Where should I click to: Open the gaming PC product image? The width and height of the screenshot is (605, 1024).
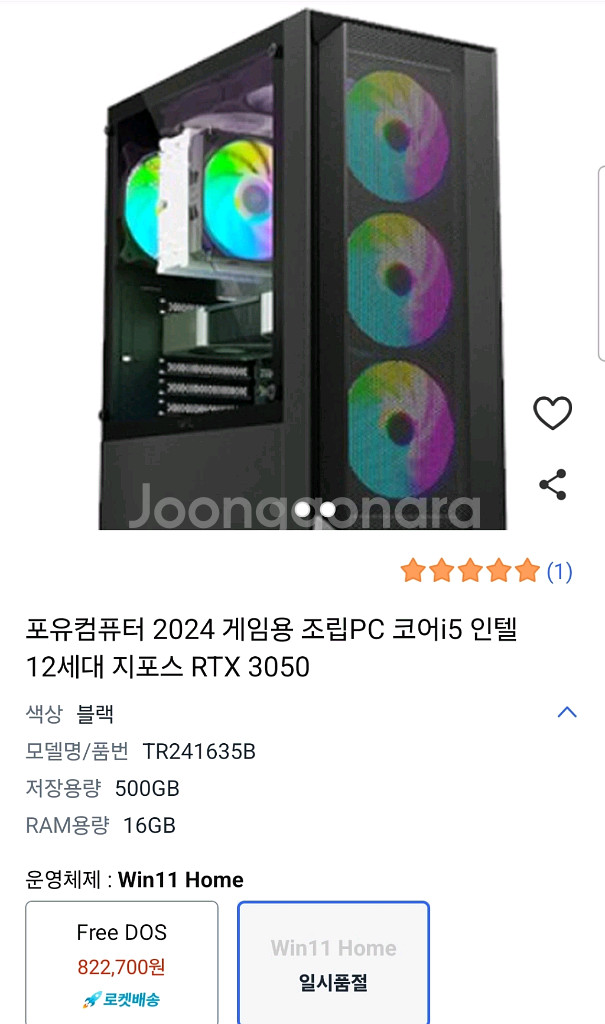[x=302, y=270]
